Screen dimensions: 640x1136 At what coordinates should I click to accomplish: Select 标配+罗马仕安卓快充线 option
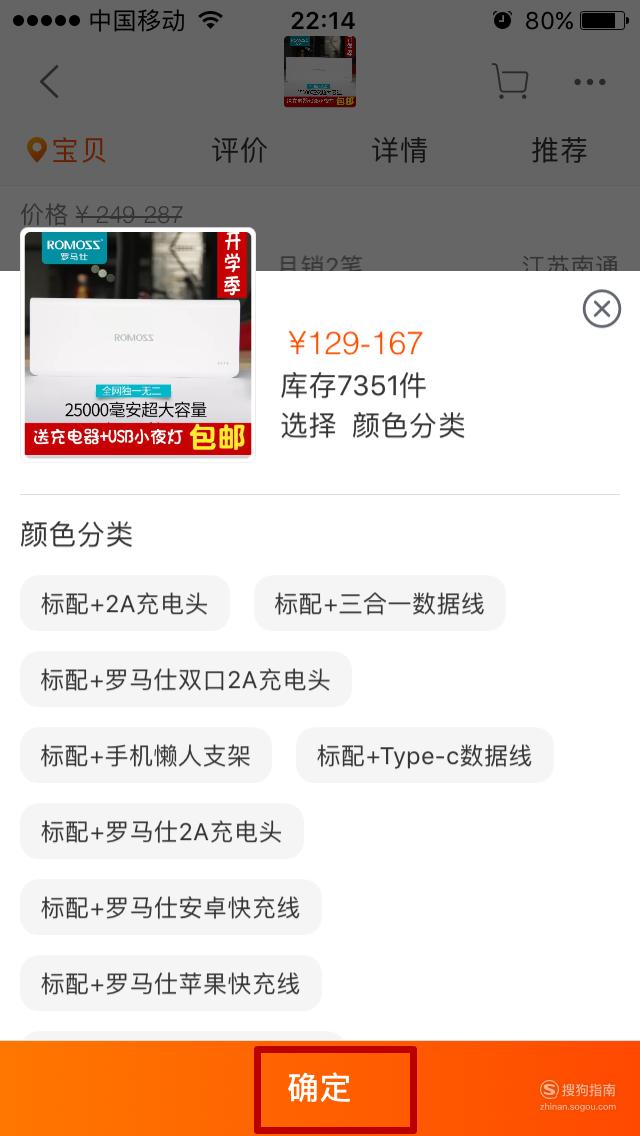click(170, 907)
